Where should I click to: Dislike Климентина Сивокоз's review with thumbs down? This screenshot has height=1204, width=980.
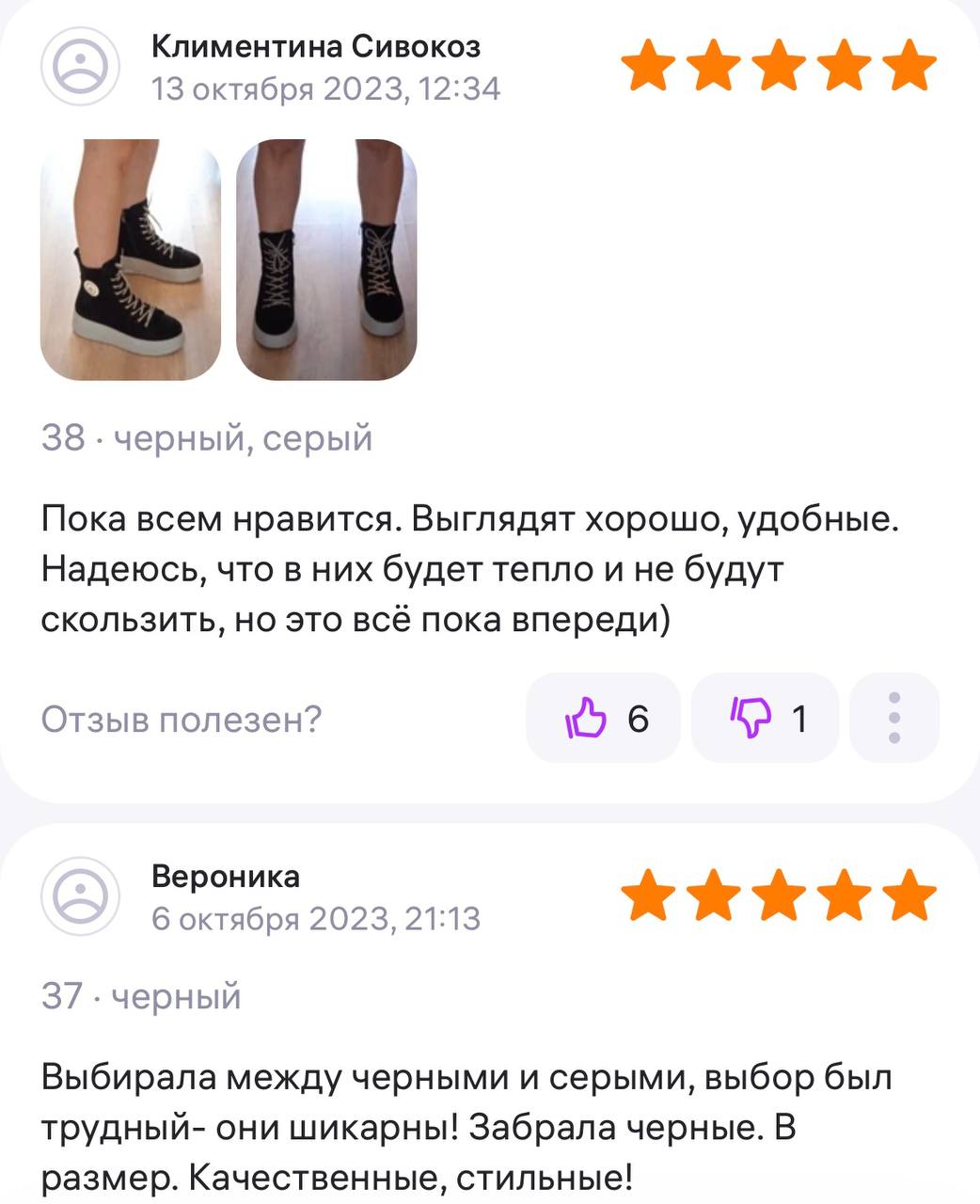[x=765, y=719]
